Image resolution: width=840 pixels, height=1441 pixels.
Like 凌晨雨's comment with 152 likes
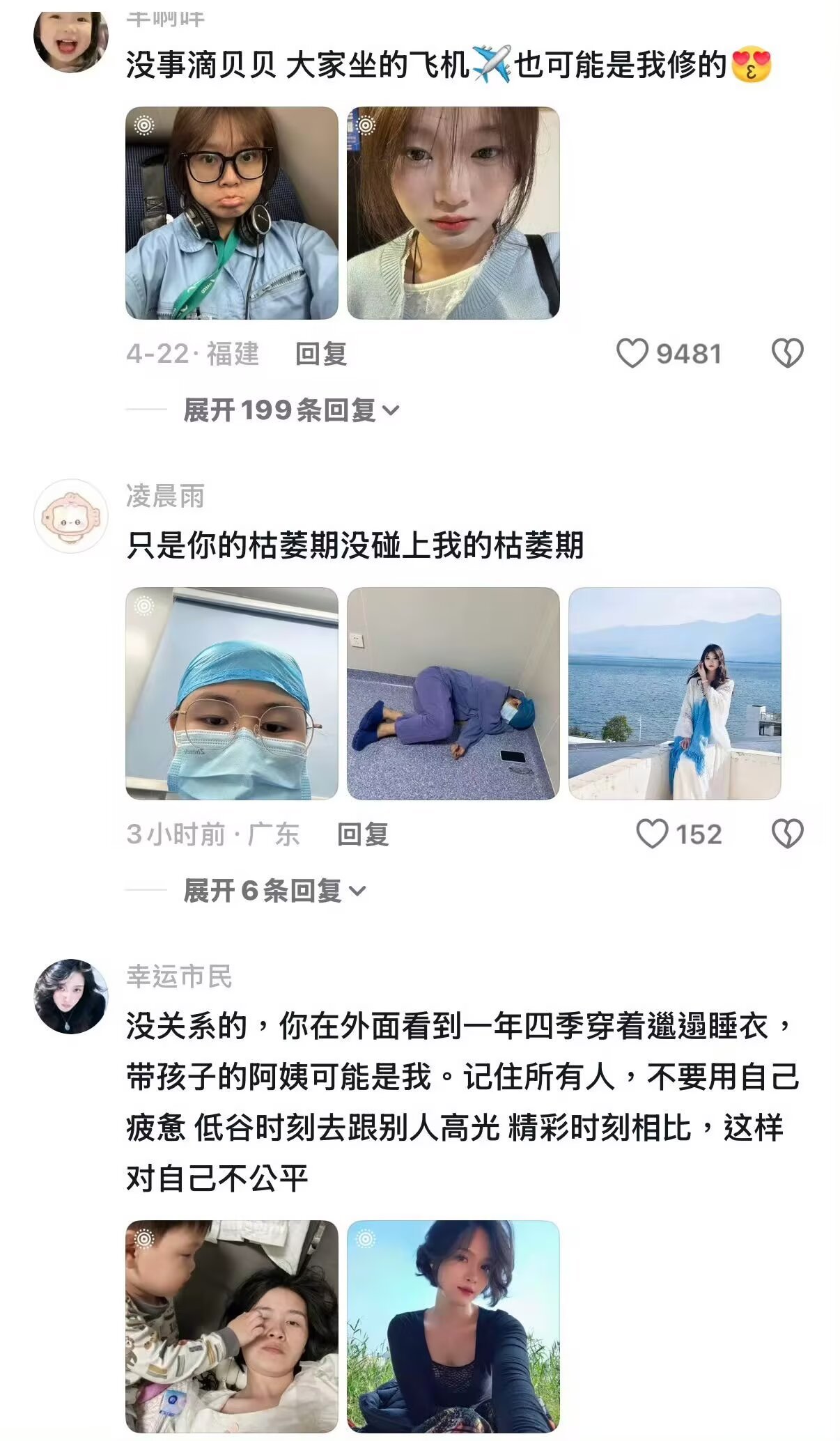pos(652,834)
